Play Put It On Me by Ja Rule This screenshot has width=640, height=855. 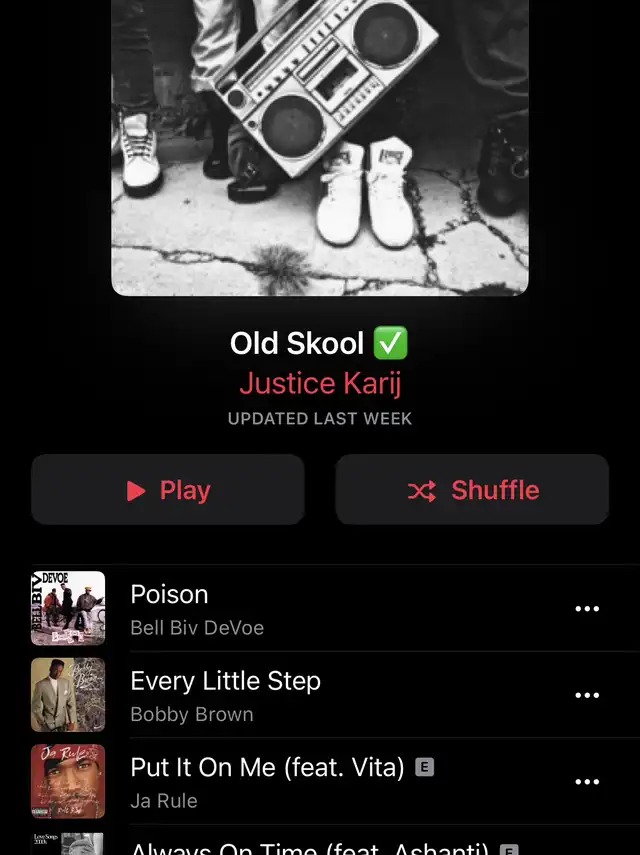click(x=300, y=782)
